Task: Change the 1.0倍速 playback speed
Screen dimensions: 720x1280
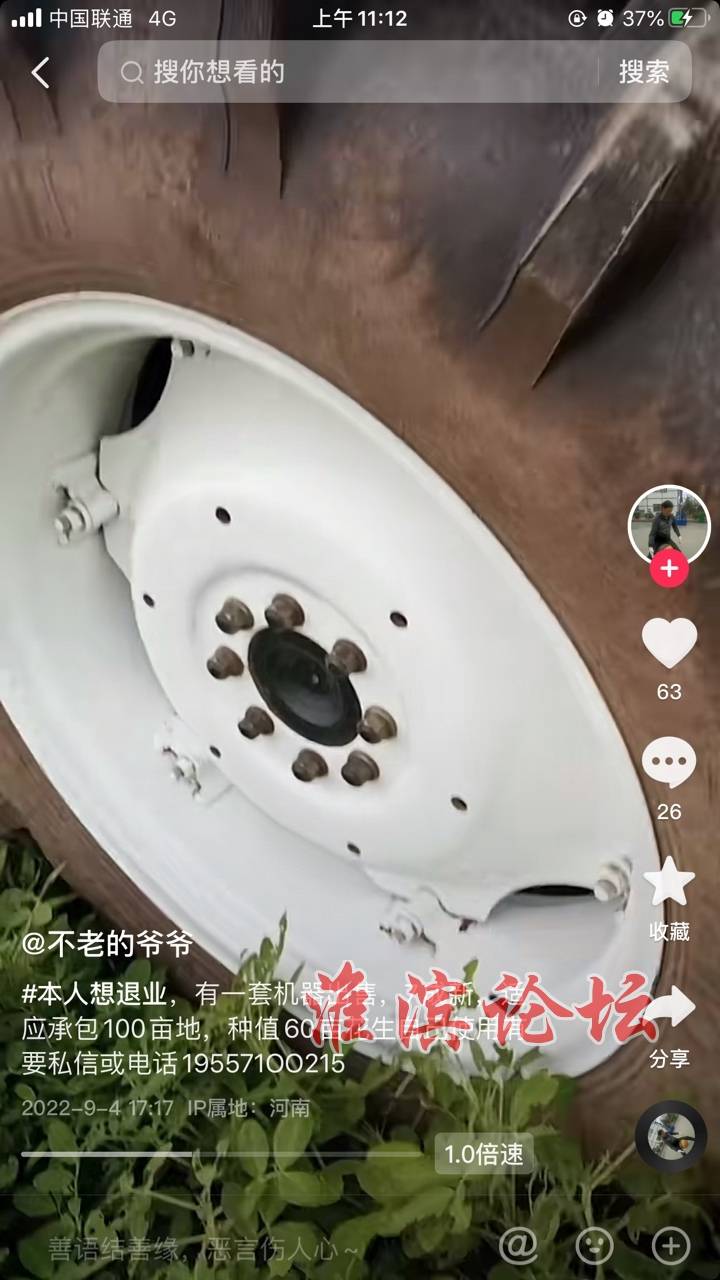Action: pos(484,1154)
